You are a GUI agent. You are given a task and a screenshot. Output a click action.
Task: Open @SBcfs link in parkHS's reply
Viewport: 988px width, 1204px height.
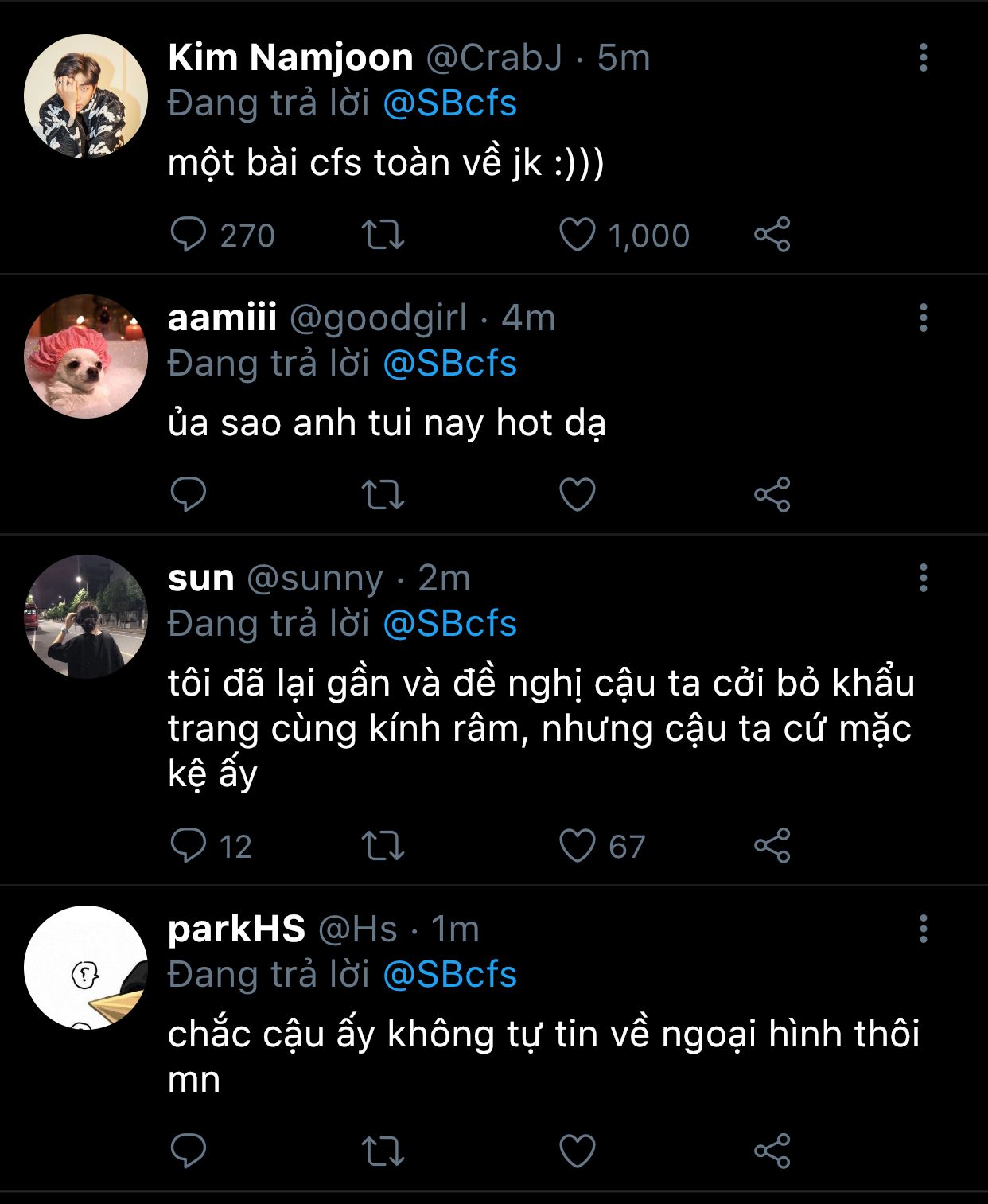[x=449, y=975]
